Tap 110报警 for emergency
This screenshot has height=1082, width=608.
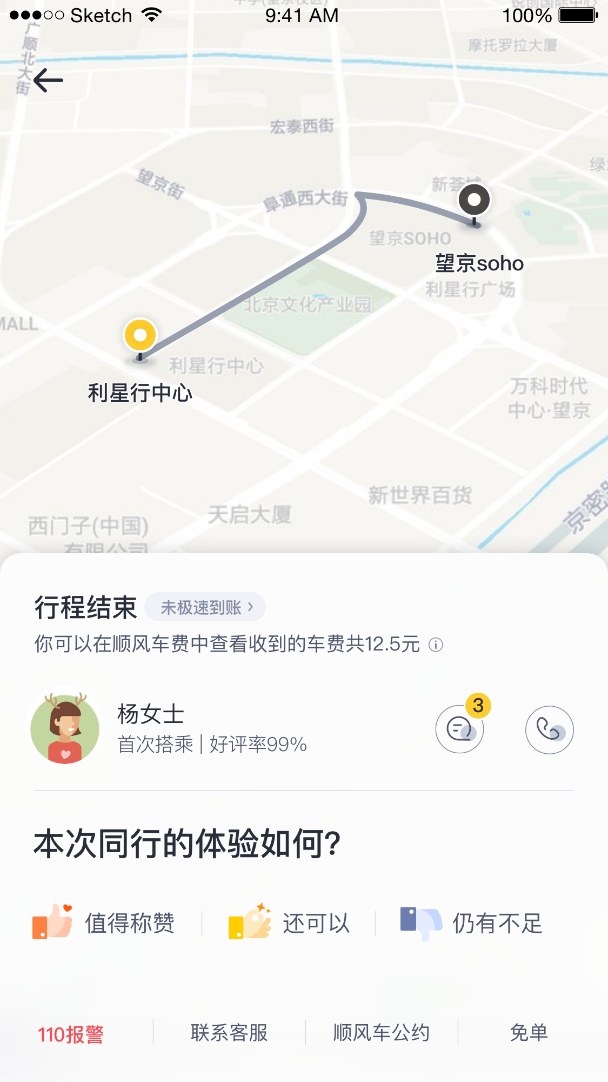tap(70, 1034)
